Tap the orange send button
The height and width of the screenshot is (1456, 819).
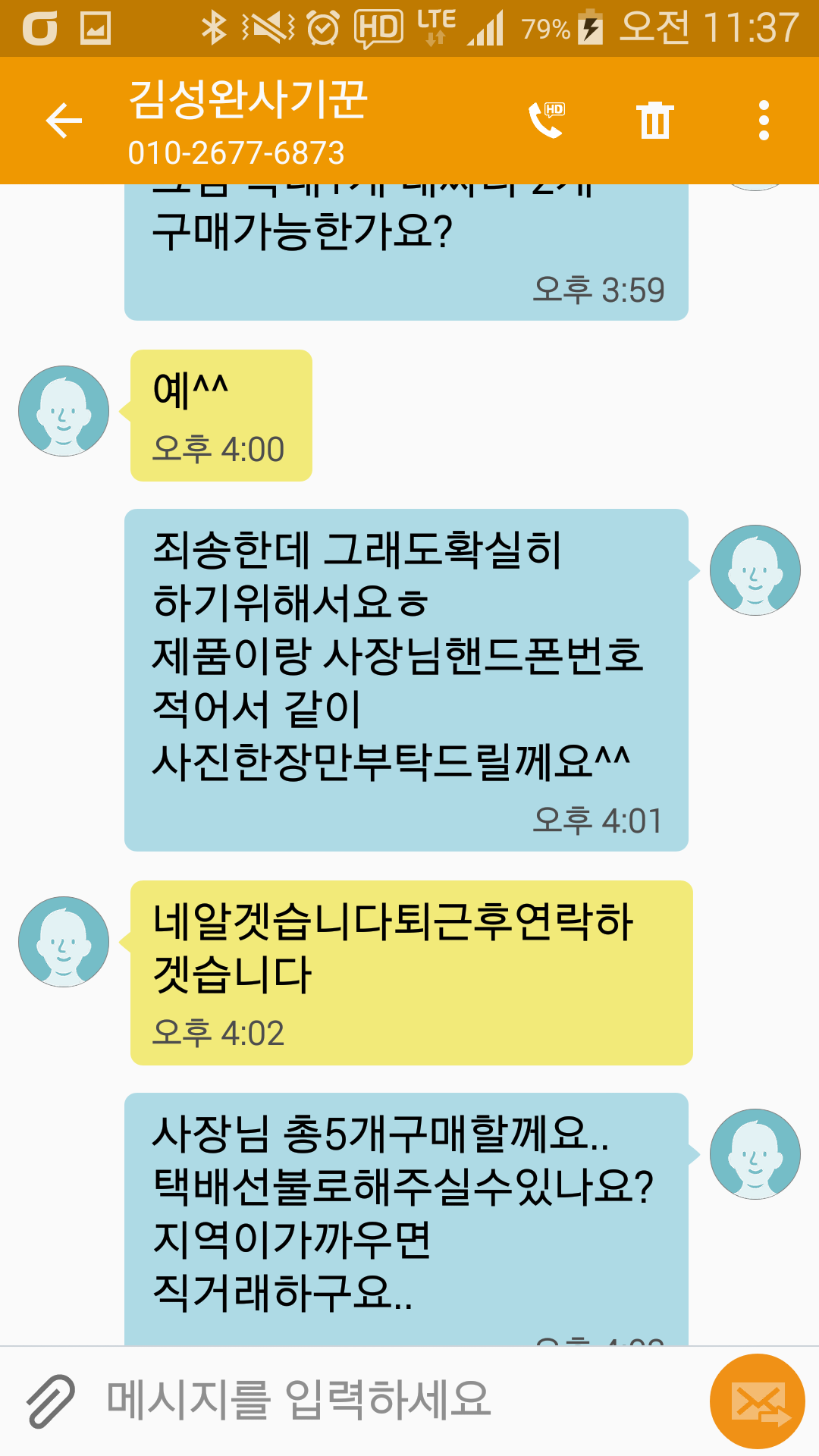tap(757, 1401)
